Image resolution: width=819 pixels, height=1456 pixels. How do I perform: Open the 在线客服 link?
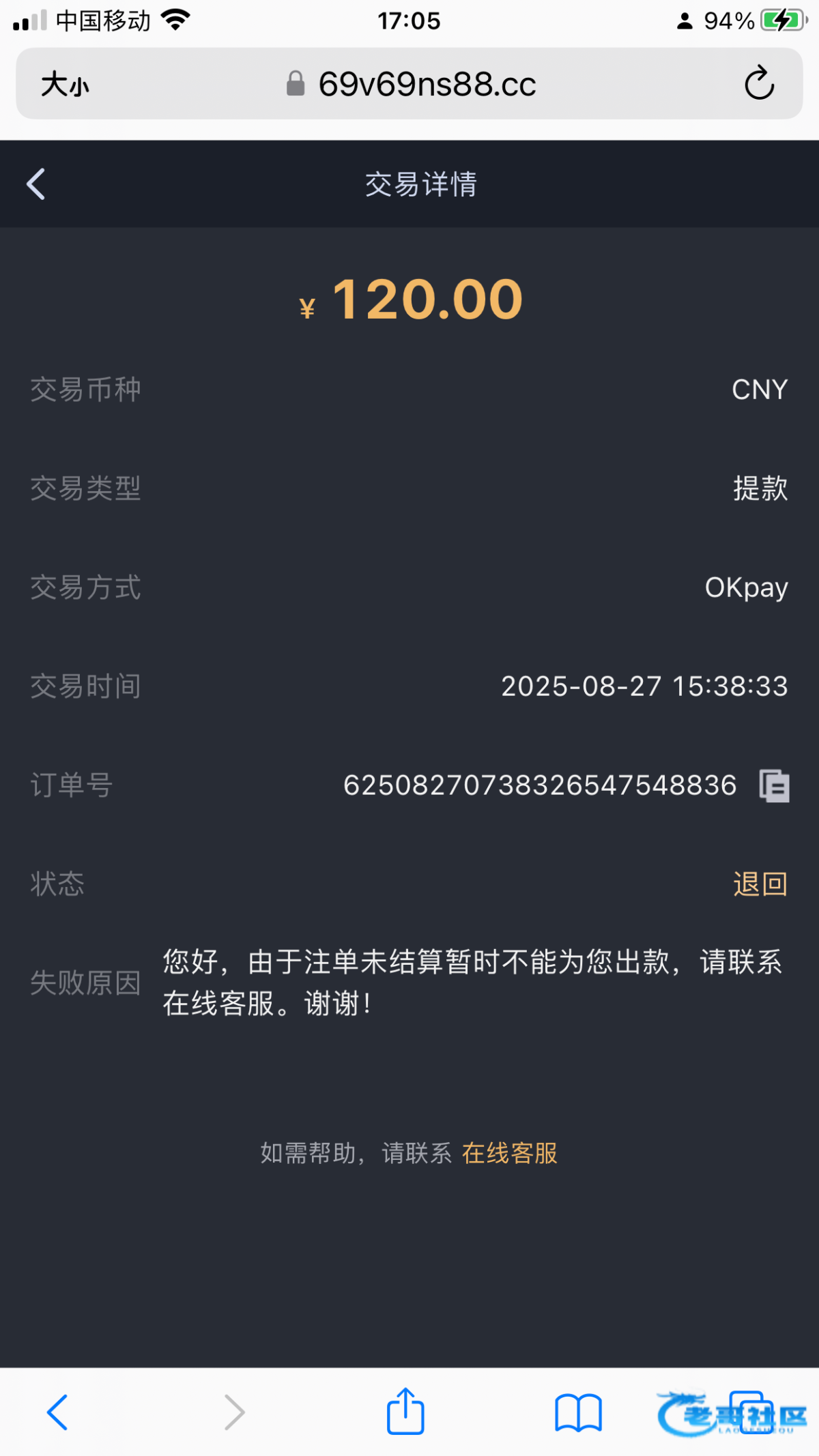(509, 1153)
